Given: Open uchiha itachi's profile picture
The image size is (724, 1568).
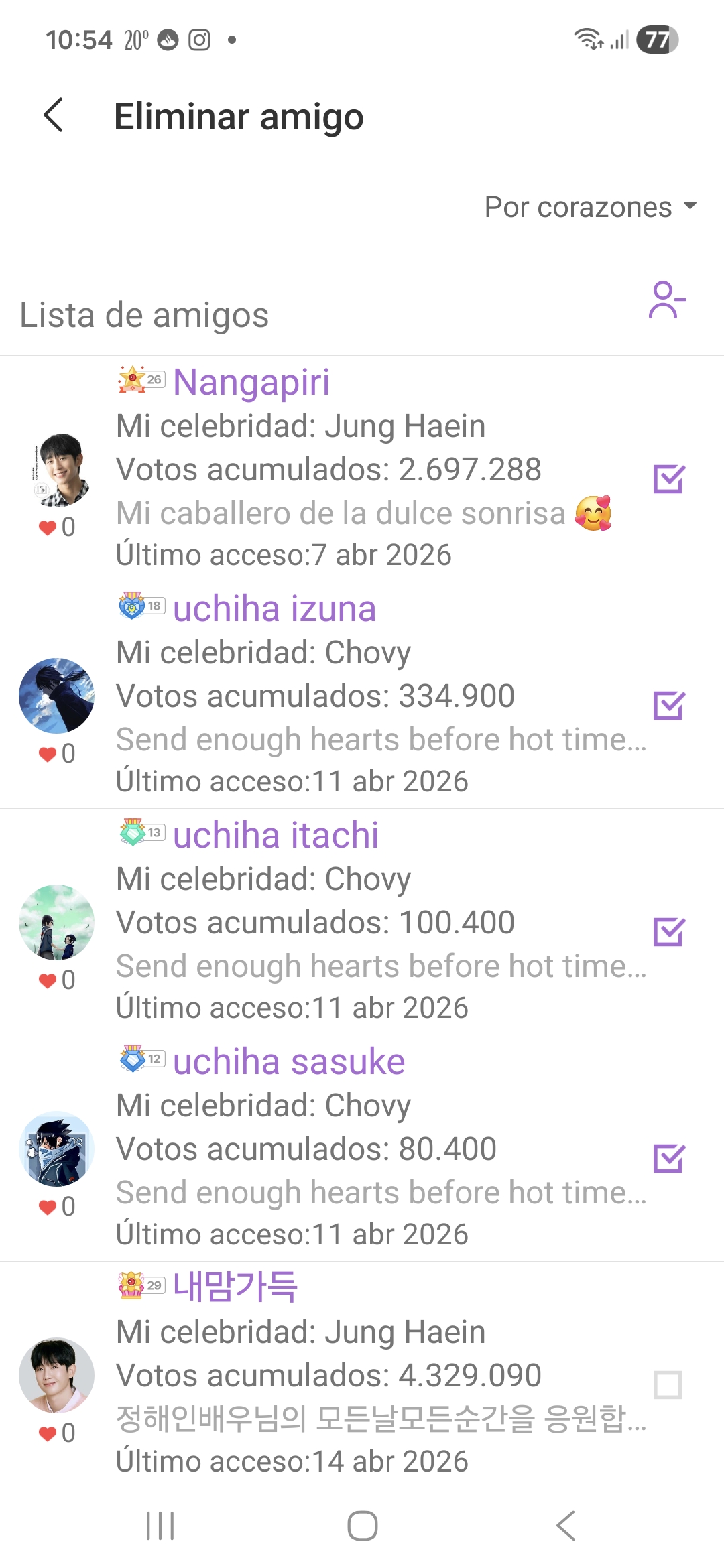Looking at the screenshot, I should [x=57, y=922].
